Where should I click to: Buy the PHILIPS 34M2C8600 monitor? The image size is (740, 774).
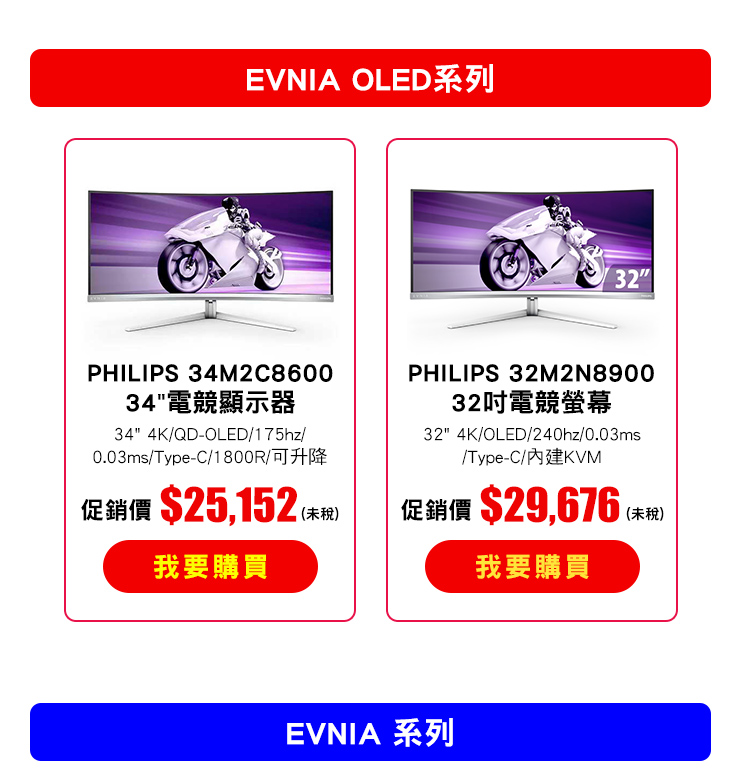click(x=210, y=567)
